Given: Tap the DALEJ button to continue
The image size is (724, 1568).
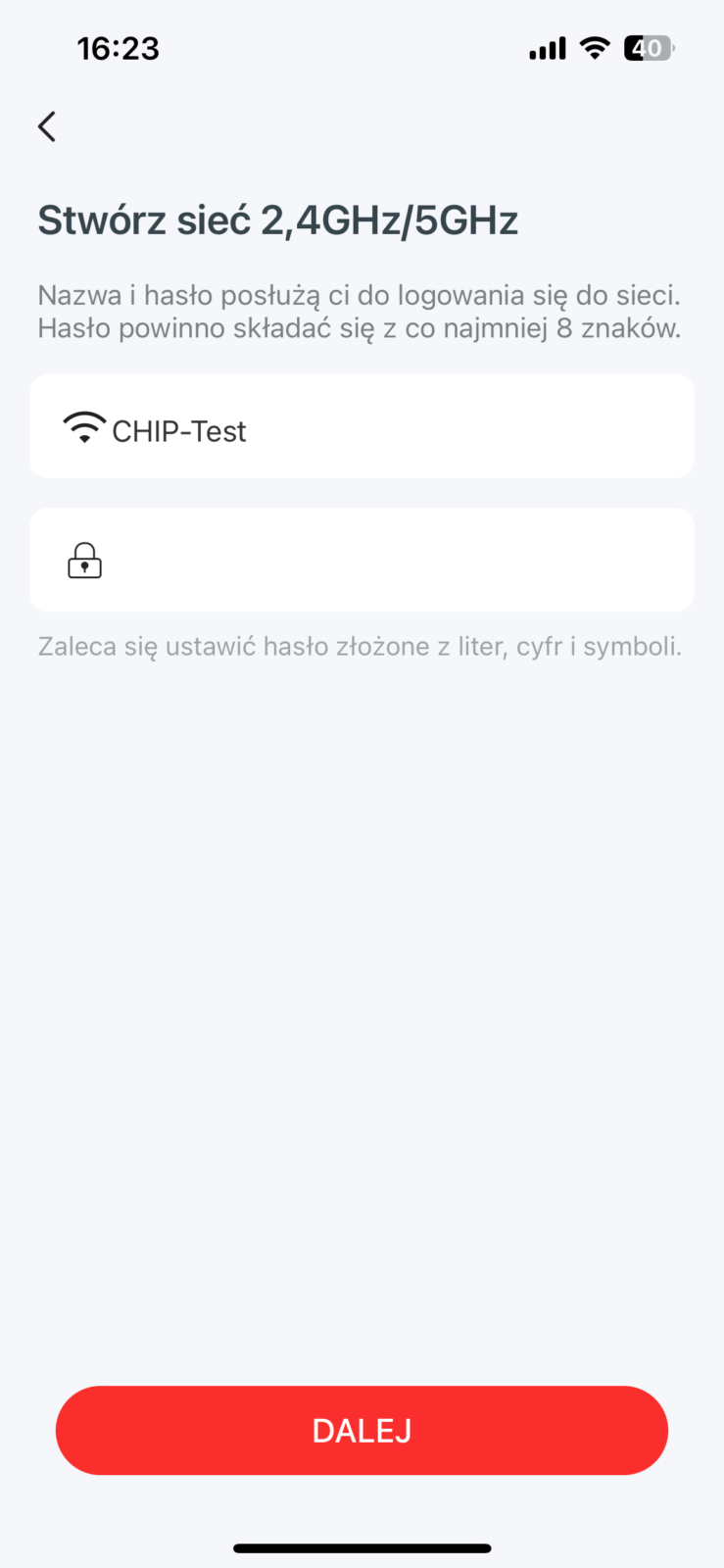Looking at the screenshot, I should [x=362, y=1430].
